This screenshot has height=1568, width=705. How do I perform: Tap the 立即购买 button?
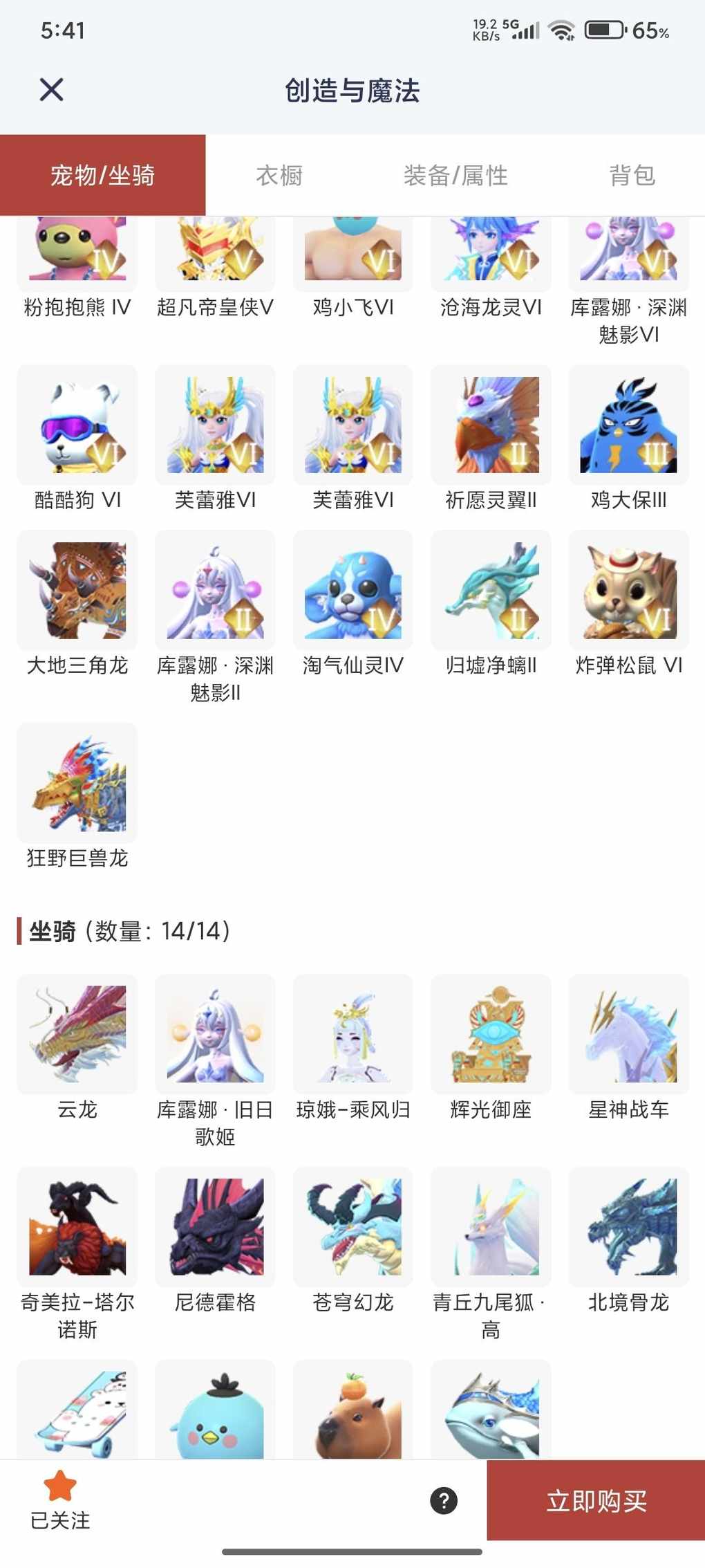pos(596,1500)
